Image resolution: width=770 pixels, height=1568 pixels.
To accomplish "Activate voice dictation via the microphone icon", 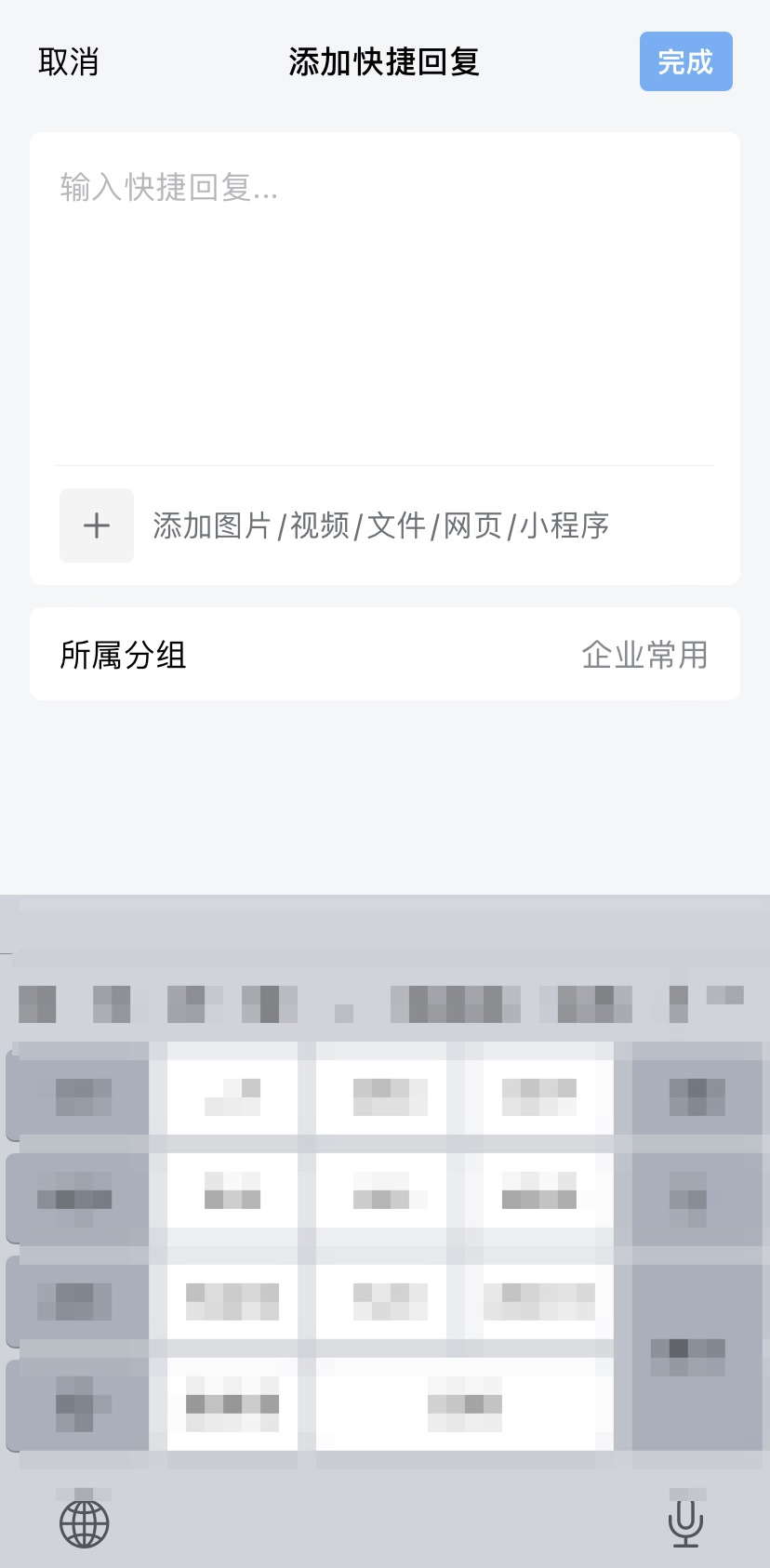I will click(x=685, y=1522).
